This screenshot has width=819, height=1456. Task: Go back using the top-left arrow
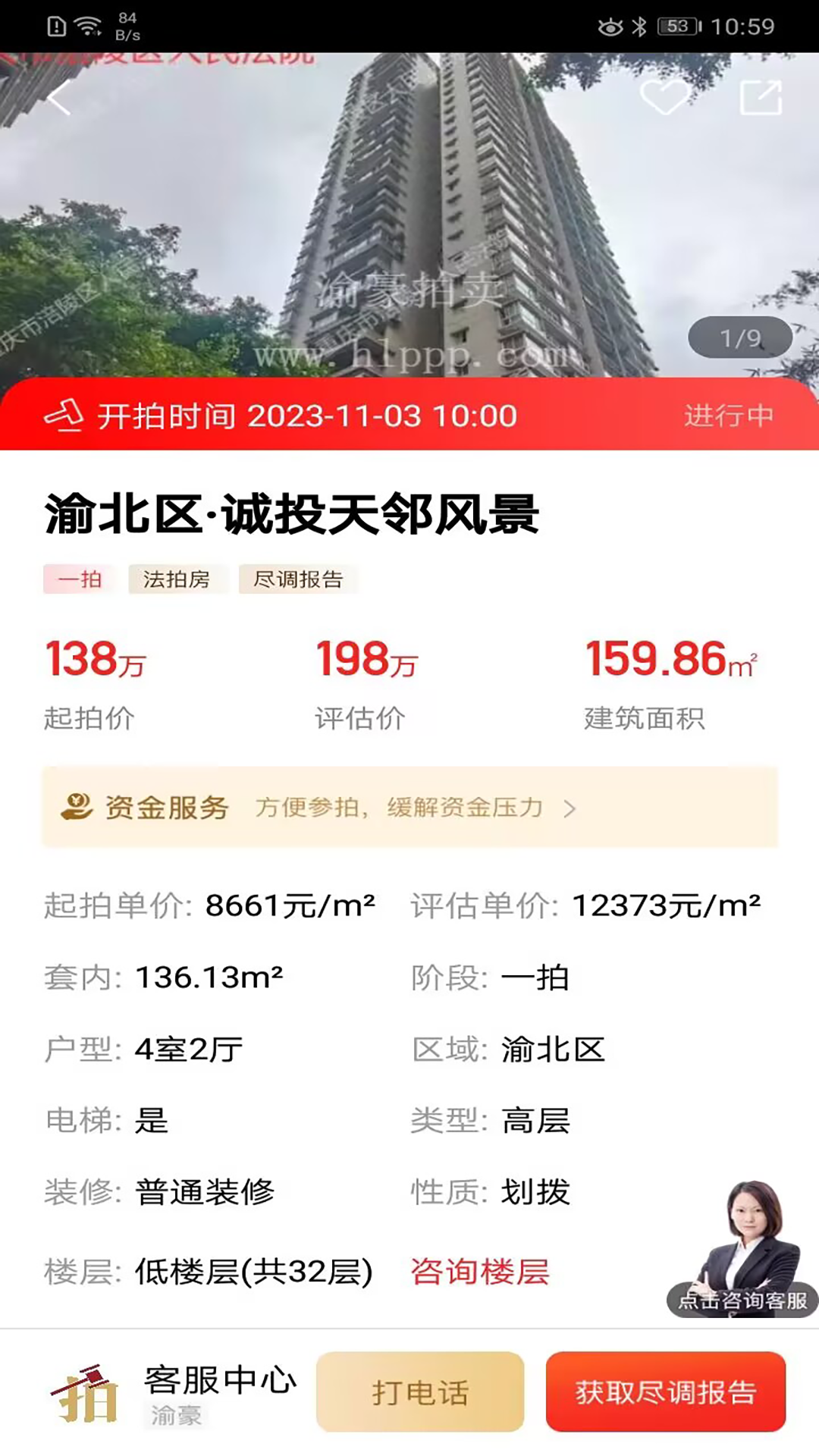pyautogui.click(x=59, y=99)
